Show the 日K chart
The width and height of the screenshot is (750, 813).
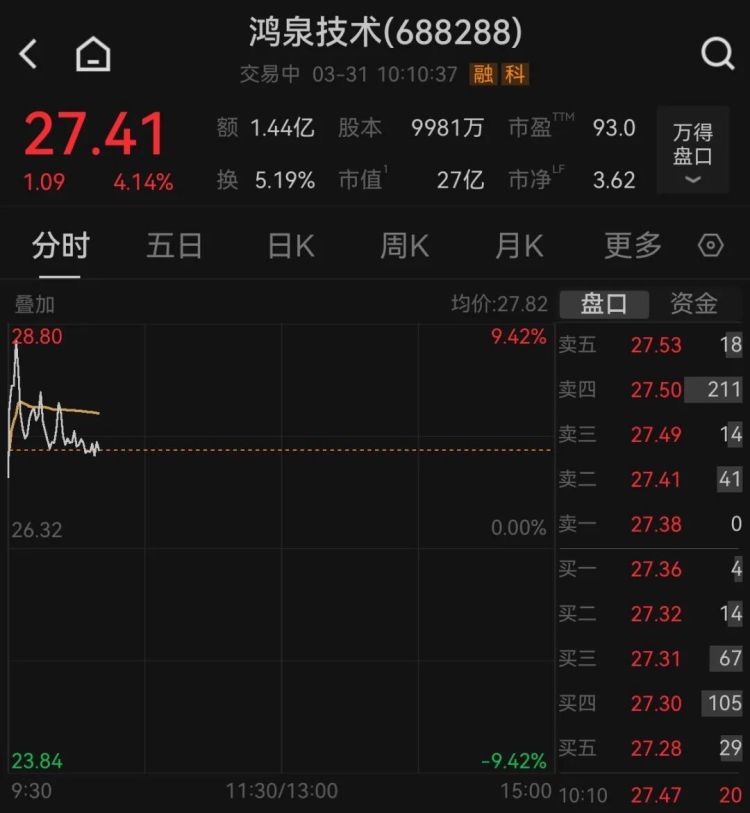pos(291,245)
